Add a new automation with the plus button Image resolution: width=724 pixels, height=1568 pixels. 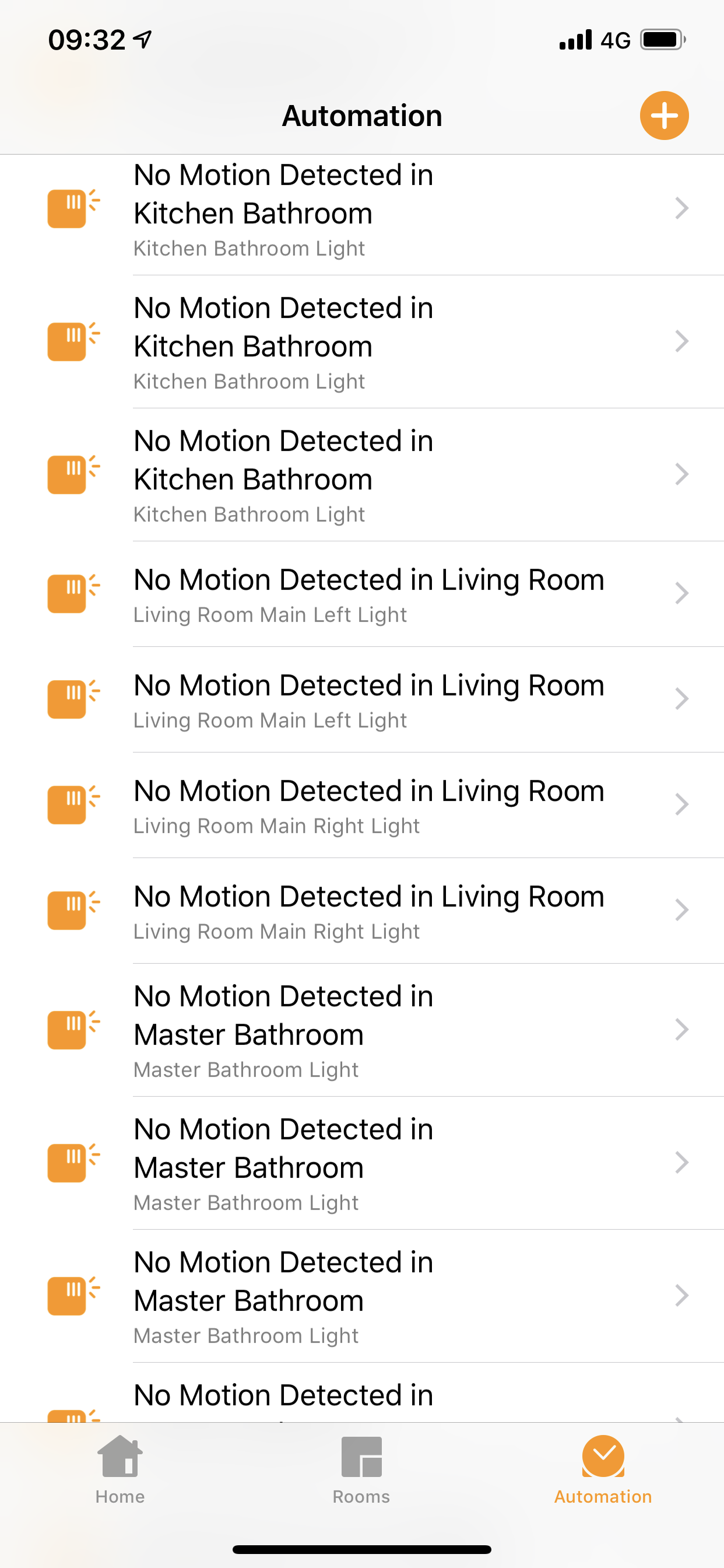click(x=664, y=116)
